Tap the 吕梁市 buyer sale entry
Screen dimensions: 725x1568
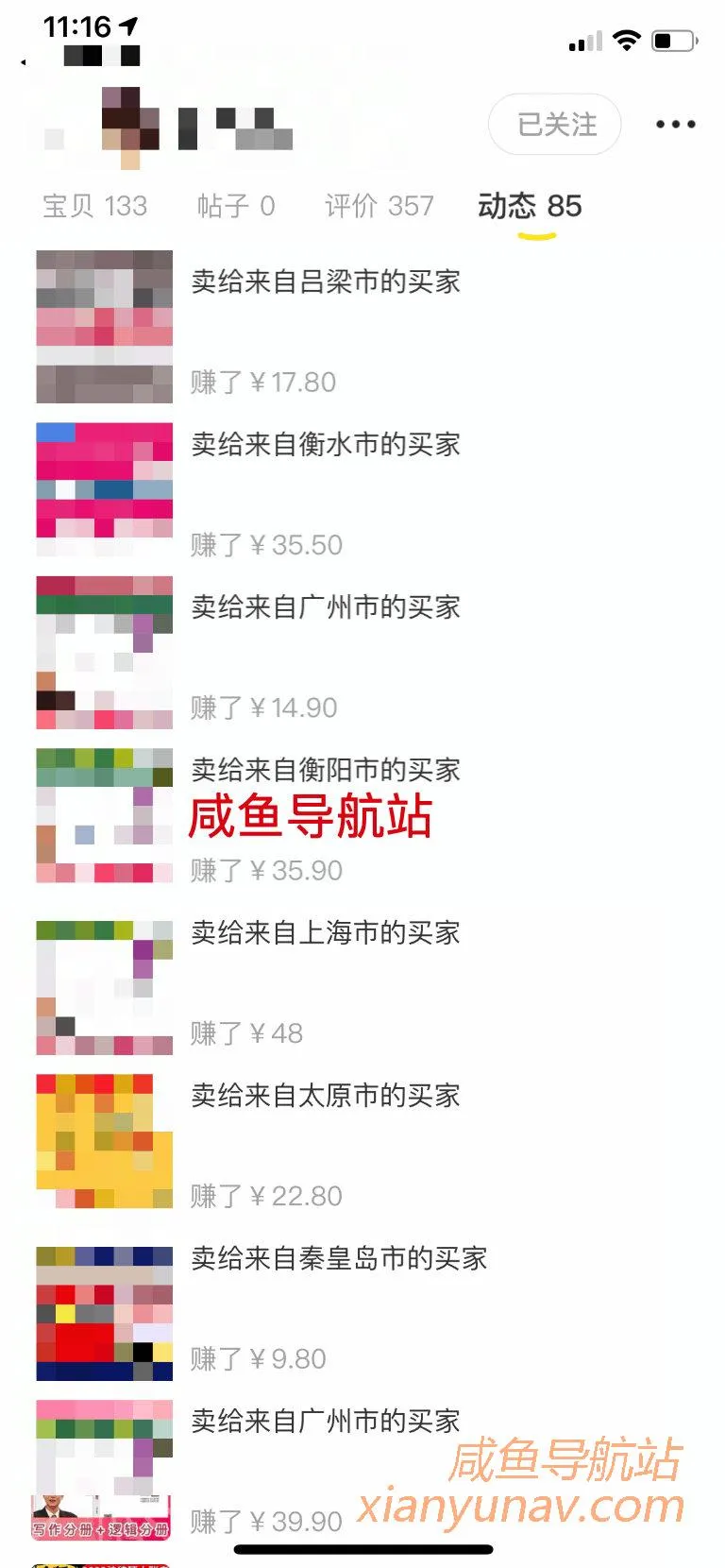tap(326, 281)
